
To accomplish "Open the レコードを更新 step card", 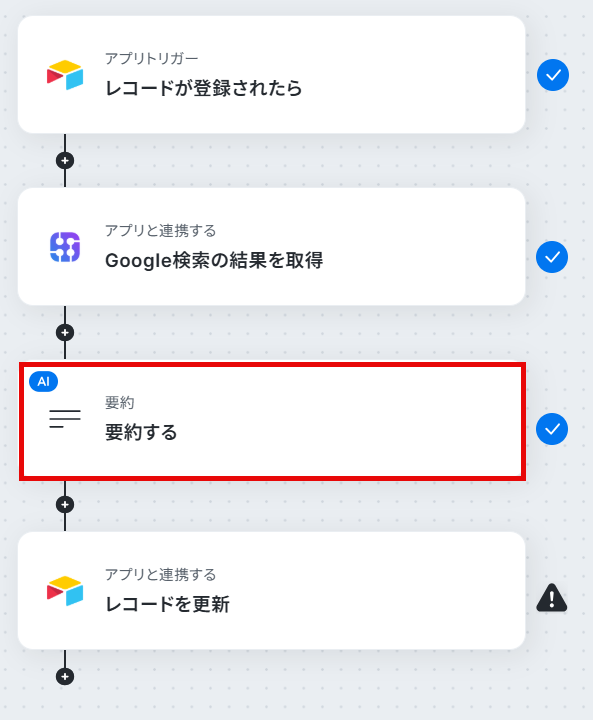I will pyautogui.click(x=271, y=591).
